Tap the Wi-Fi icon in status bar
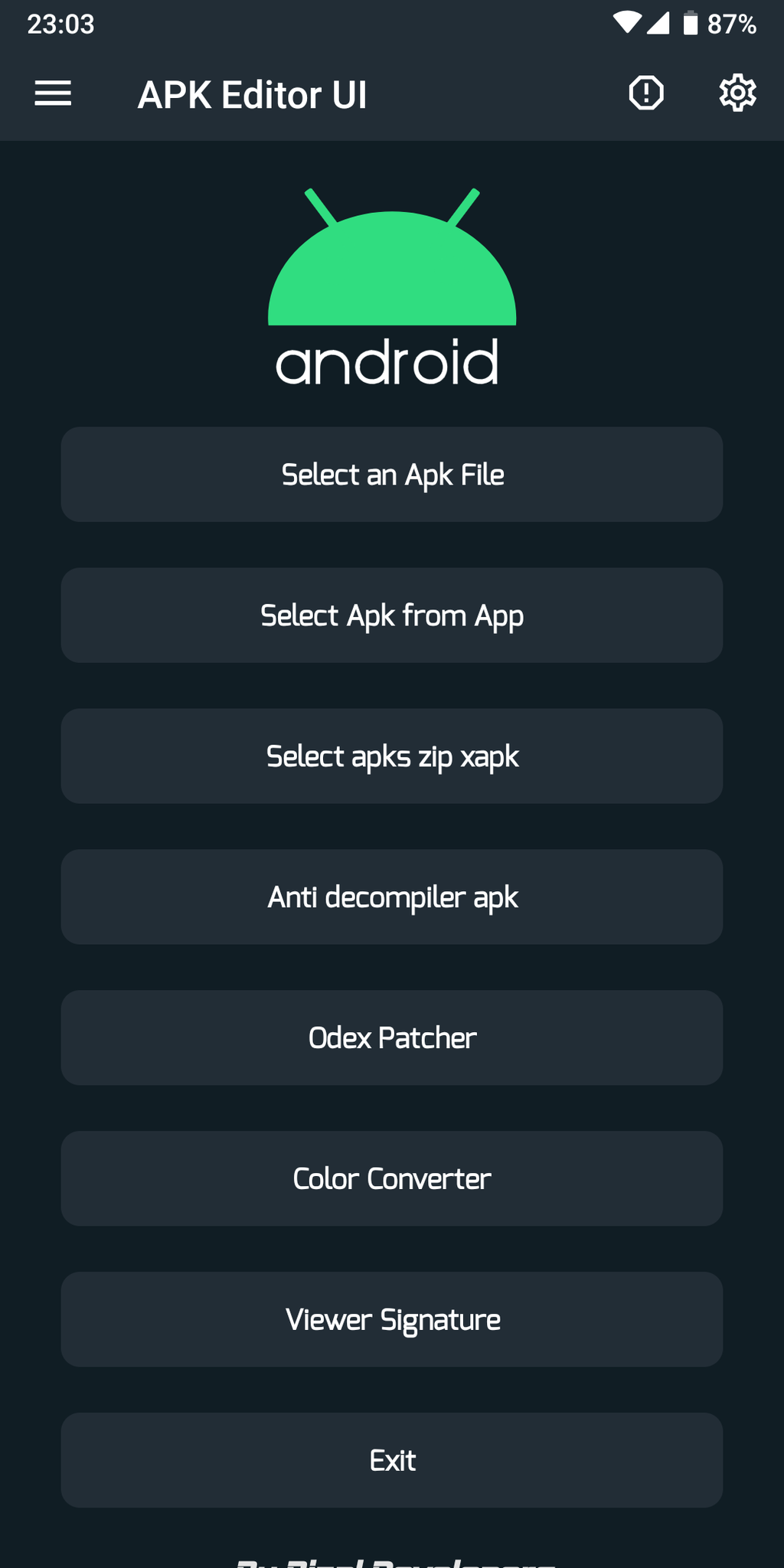 pos(628,23)
